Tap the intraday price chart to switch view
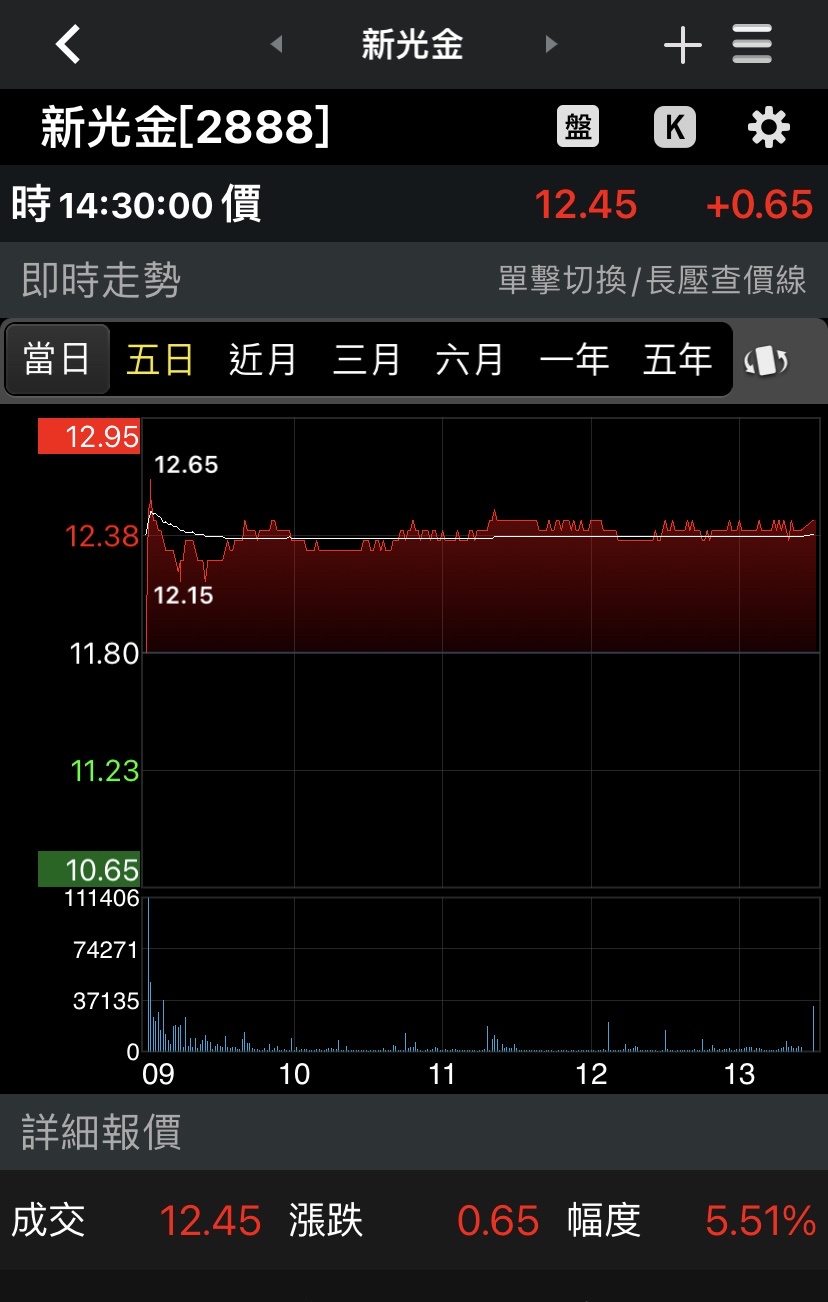 (x=480, y=650)
